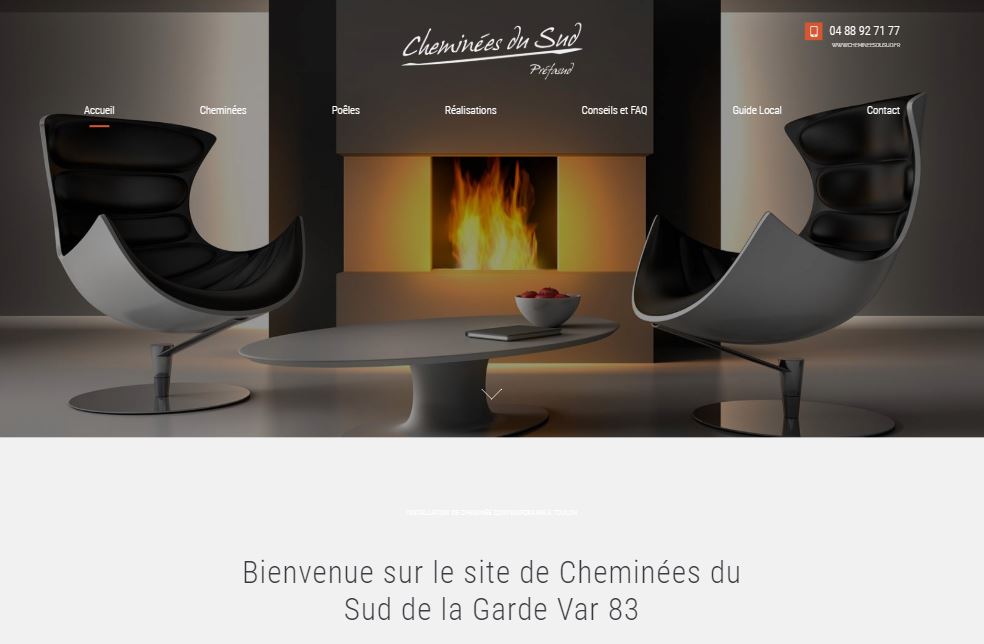
Task: Go to the Cheminées section
Action: click(223, 110)
